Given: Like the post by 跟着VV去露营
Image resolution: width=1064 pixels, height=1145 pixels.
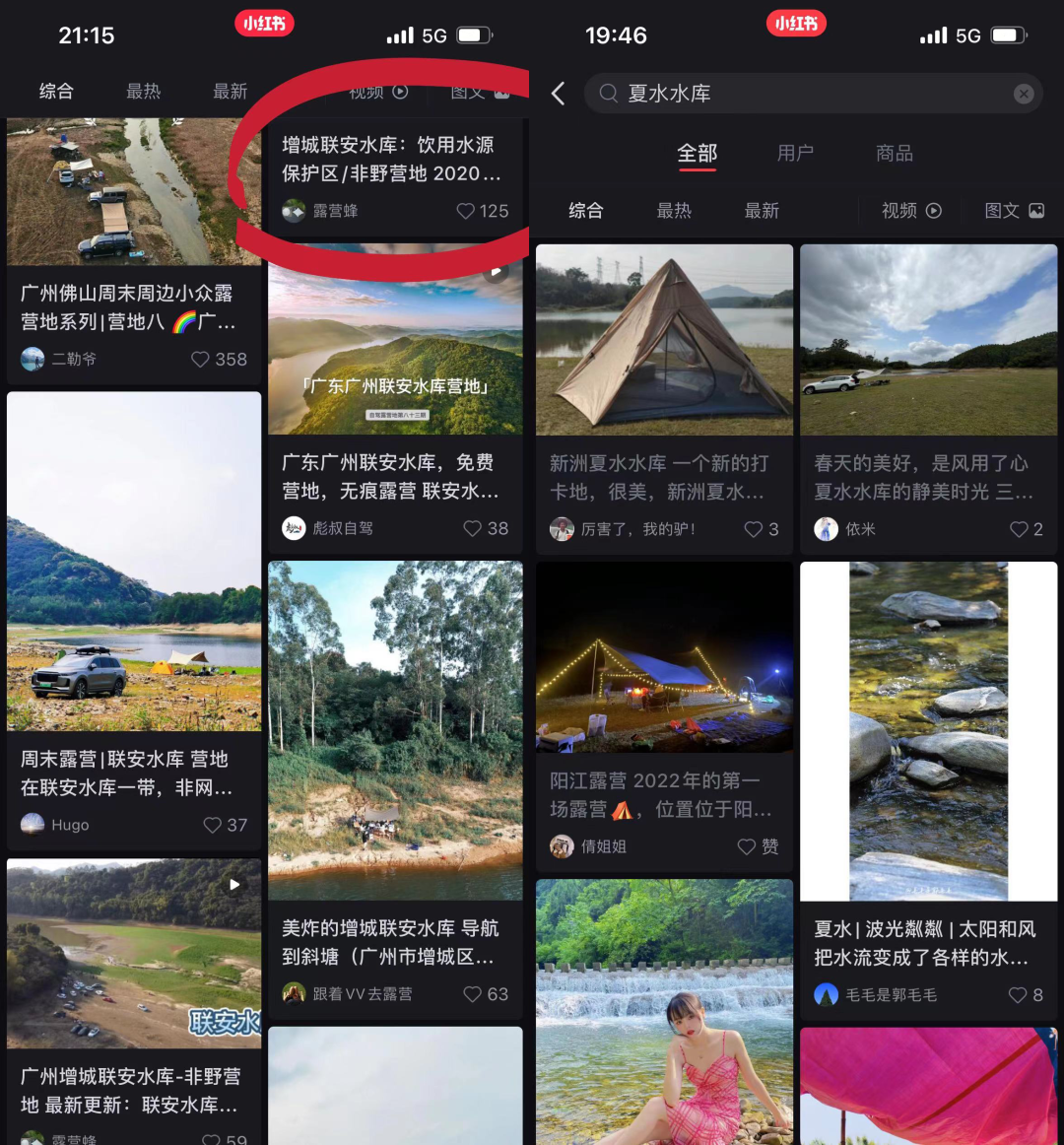Looking at the screenshot, I should (x=473, y=994).
